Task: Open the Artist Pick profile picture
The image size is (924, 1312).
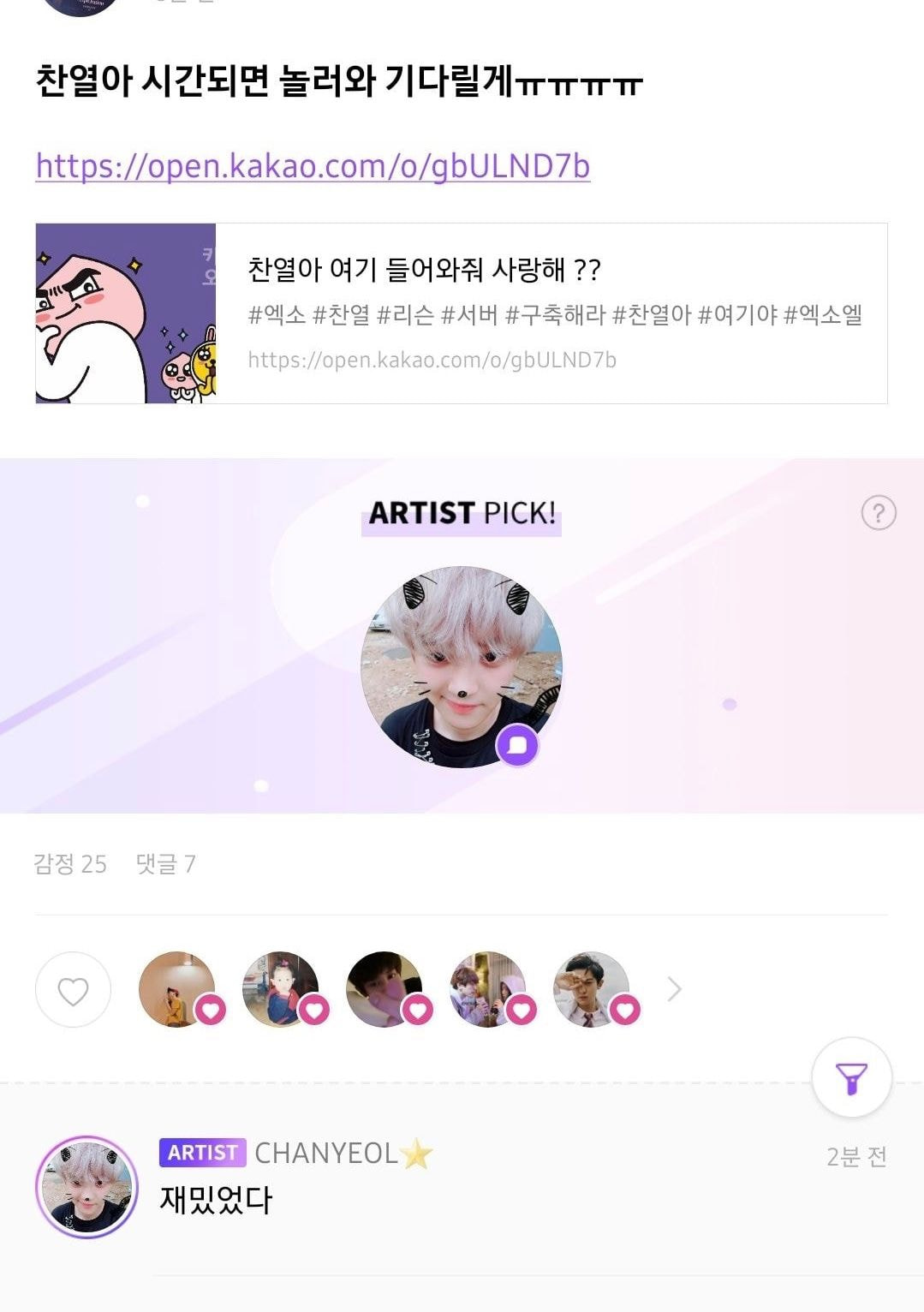Action: coord(462,666)
